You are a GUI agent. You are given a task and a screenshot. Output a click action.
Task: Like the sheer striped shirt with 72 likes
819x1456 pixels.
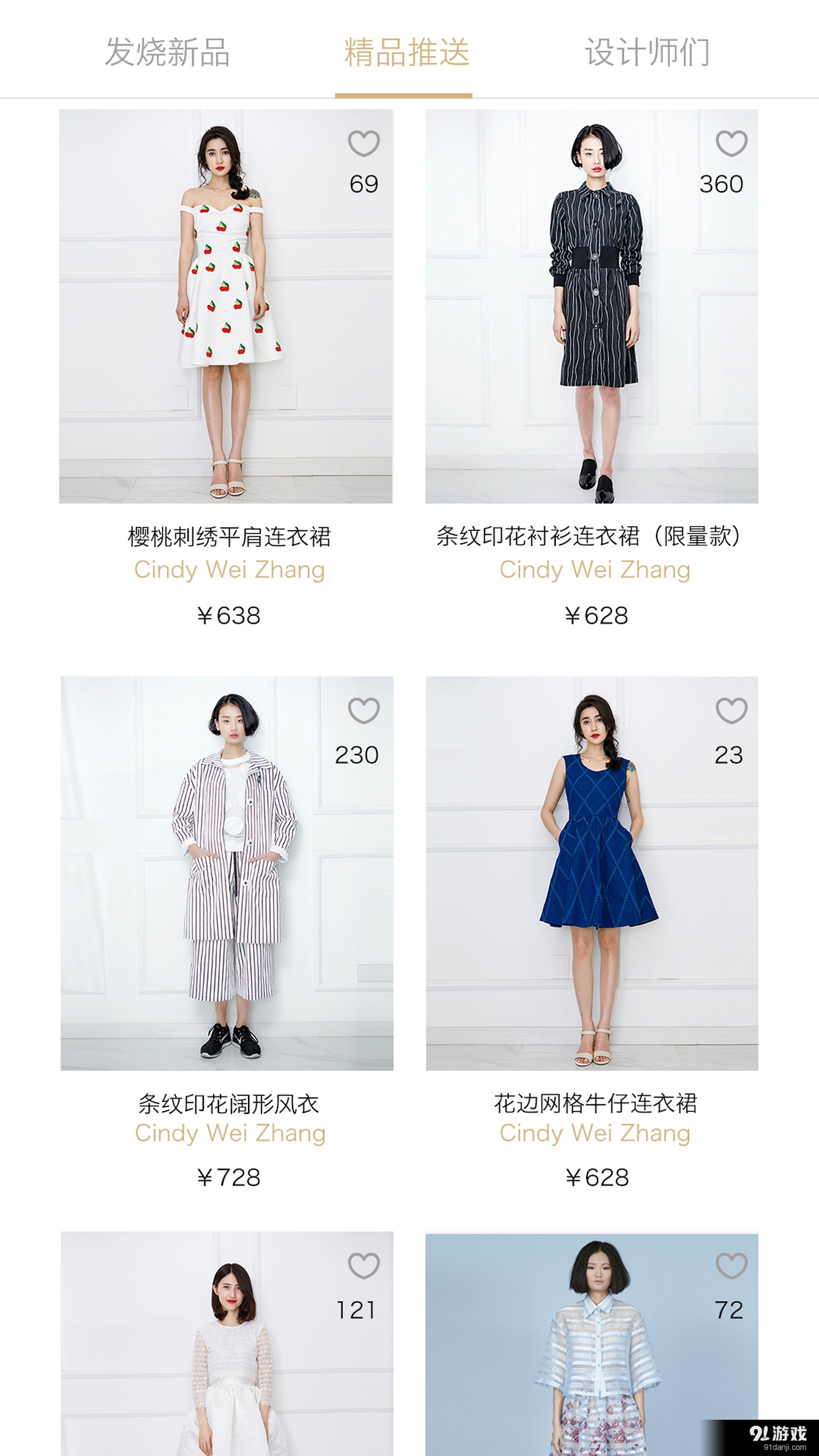coord(731,1265)
